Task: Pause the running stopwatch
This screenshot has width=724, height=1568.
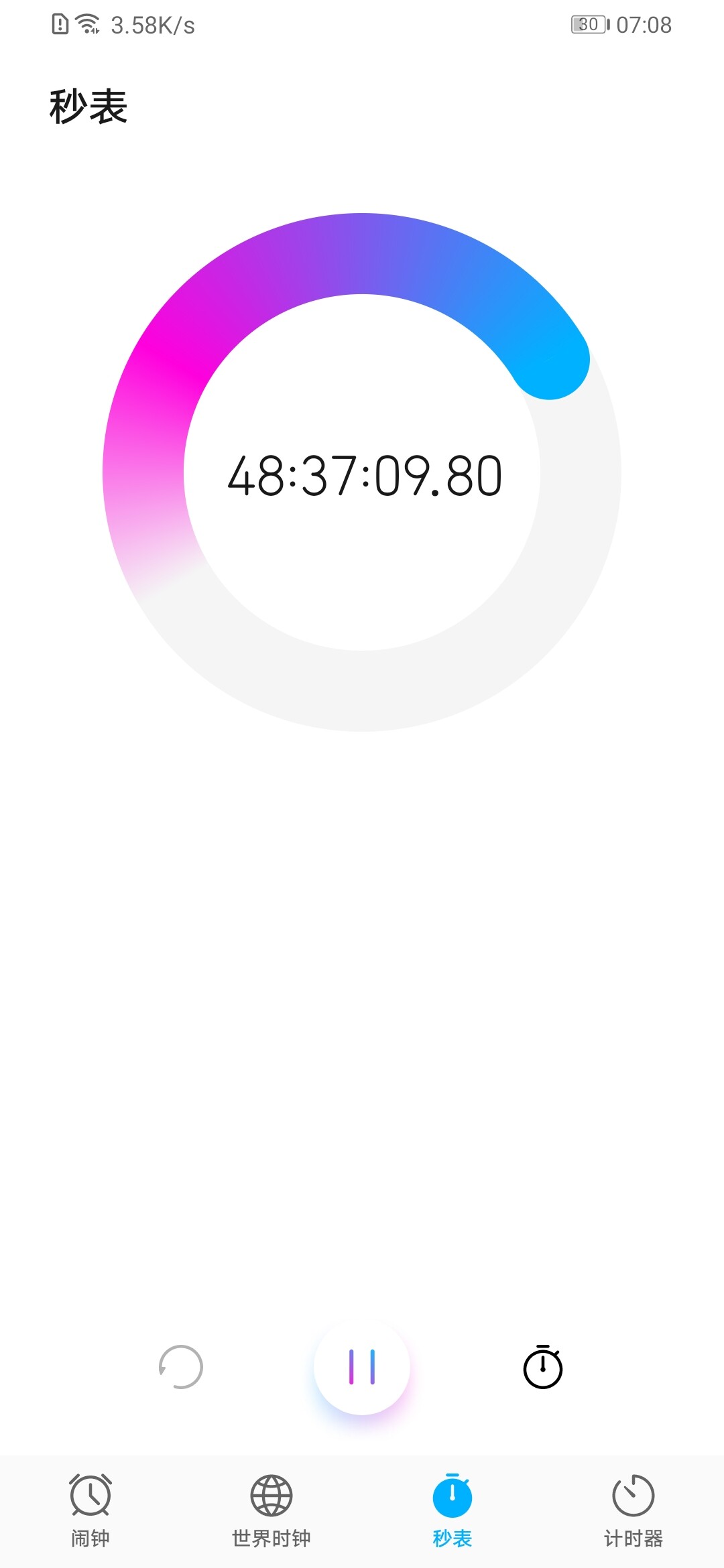Action: pos(362,1367)
